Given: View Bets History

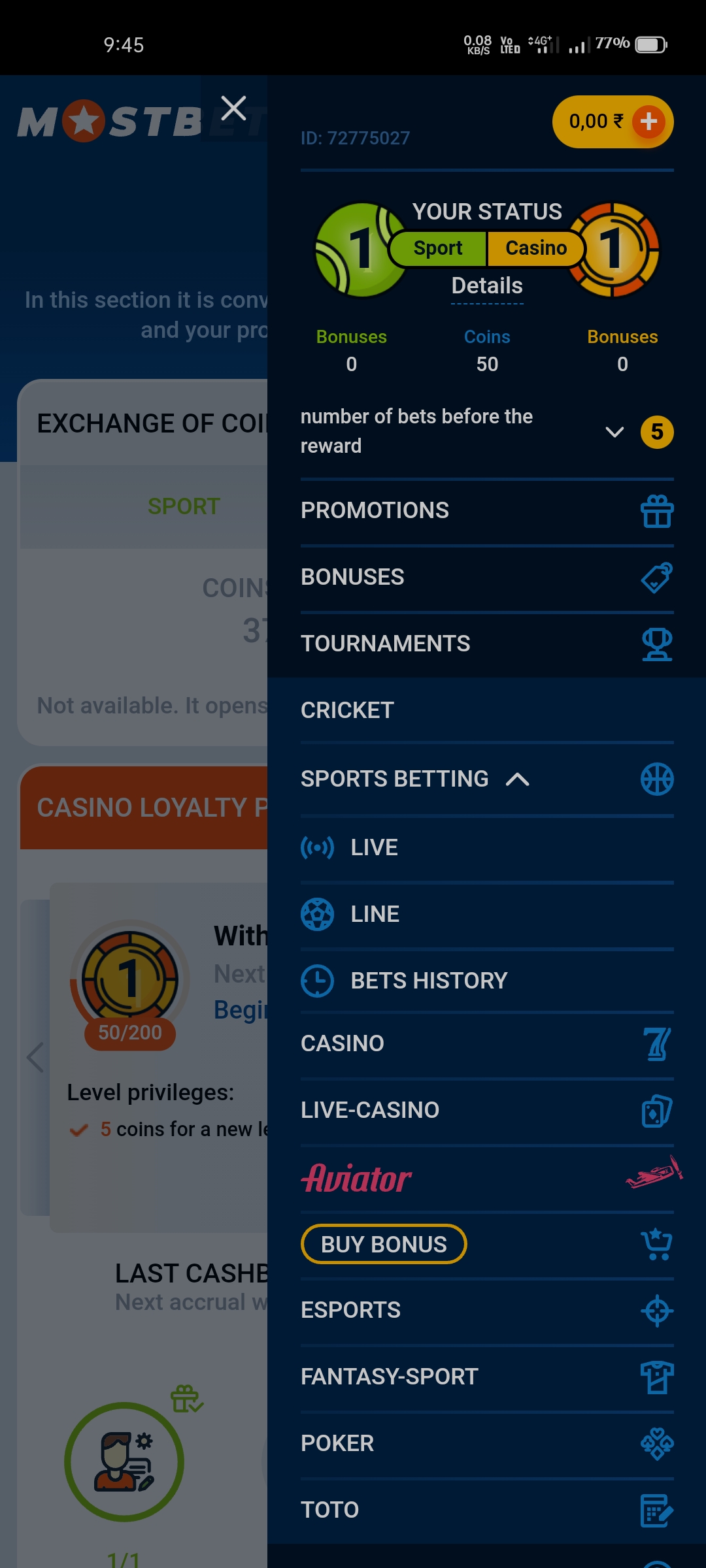Looking at the screenshot, I should (x=428, y=981).
